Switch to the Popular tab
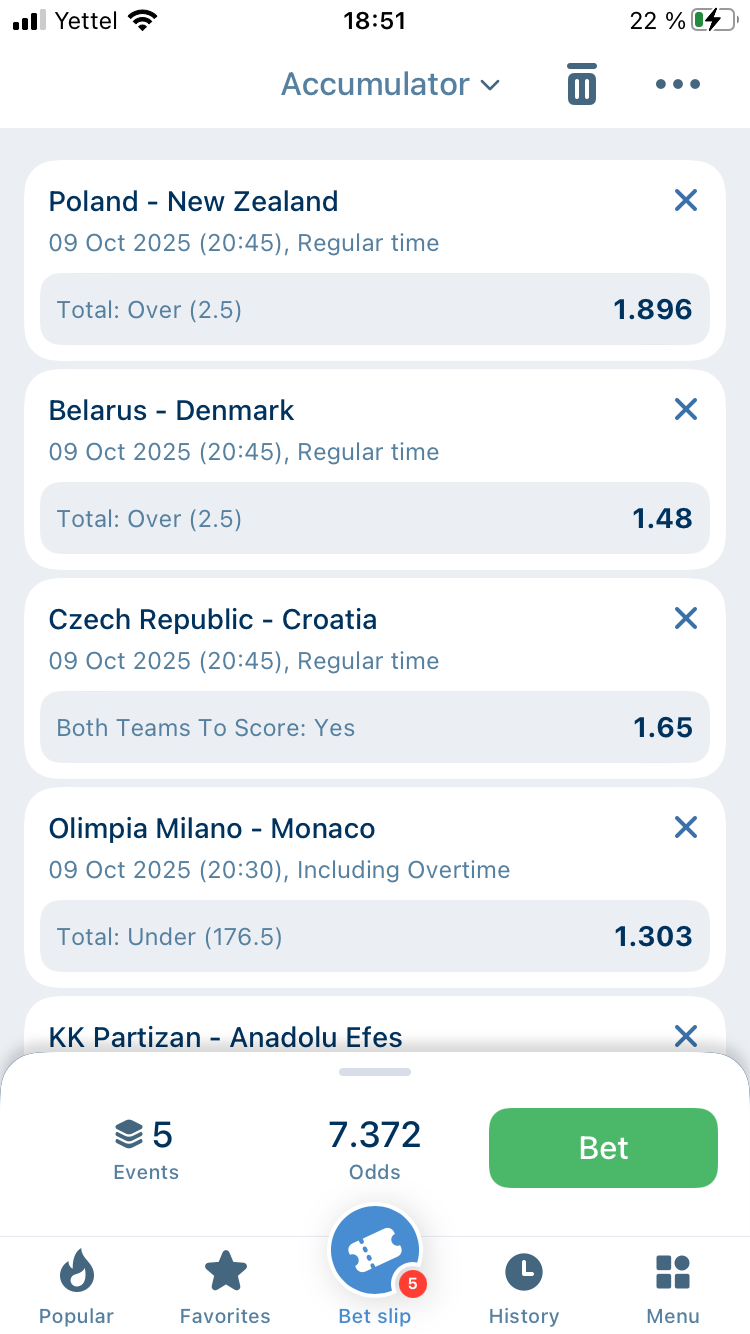Screen dimensions: 750x1334 [x=76, y=1288]
